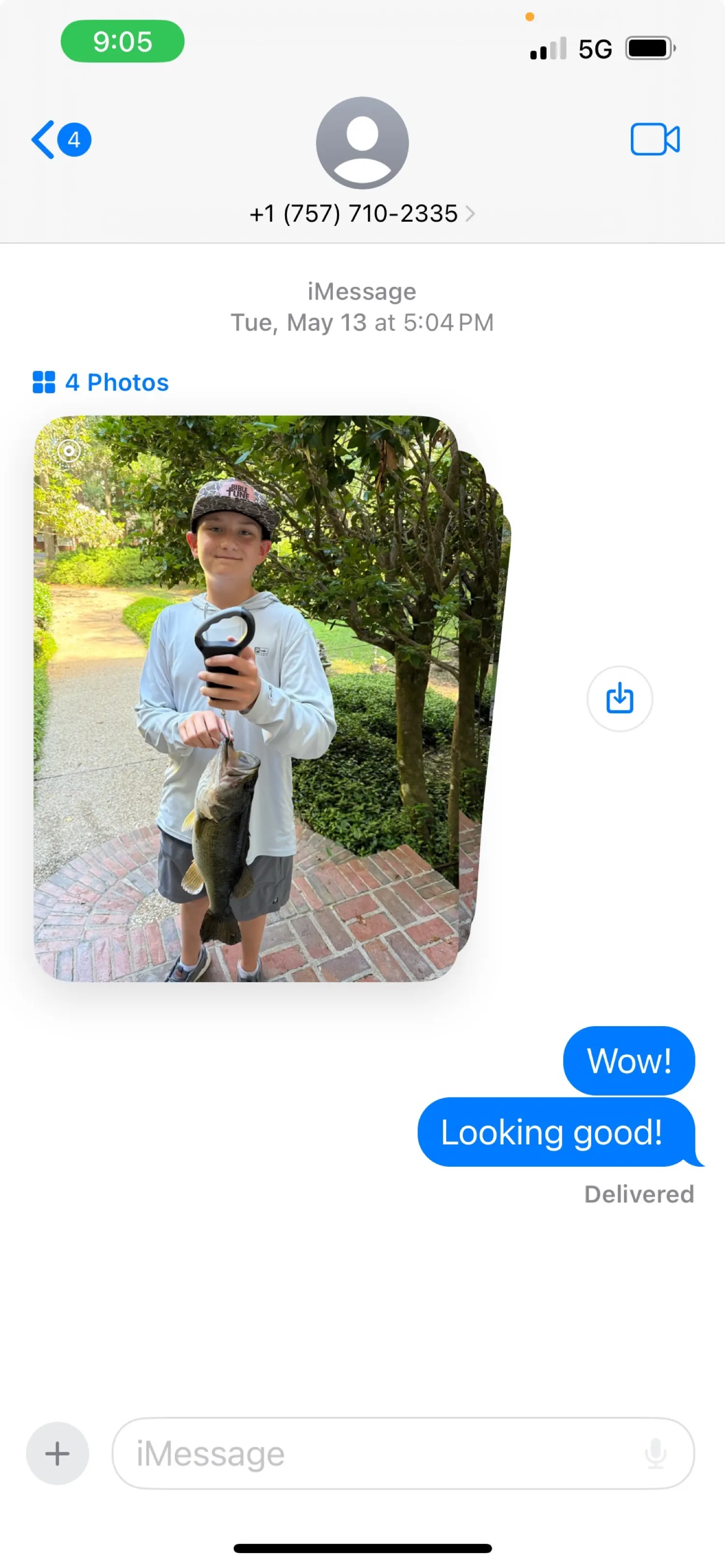The height and width of the screenshot is (1568, 725).
Task: Open the plus apps menu
Action: 57,1453
